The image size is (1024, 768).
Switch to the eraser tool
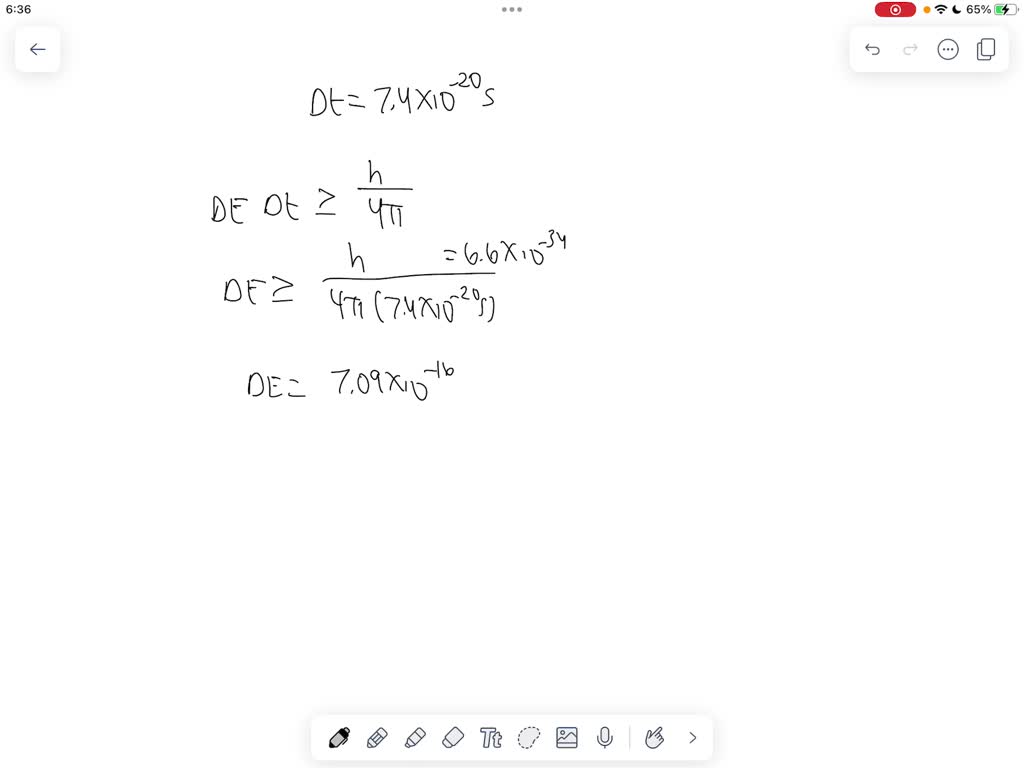[453, 738]
